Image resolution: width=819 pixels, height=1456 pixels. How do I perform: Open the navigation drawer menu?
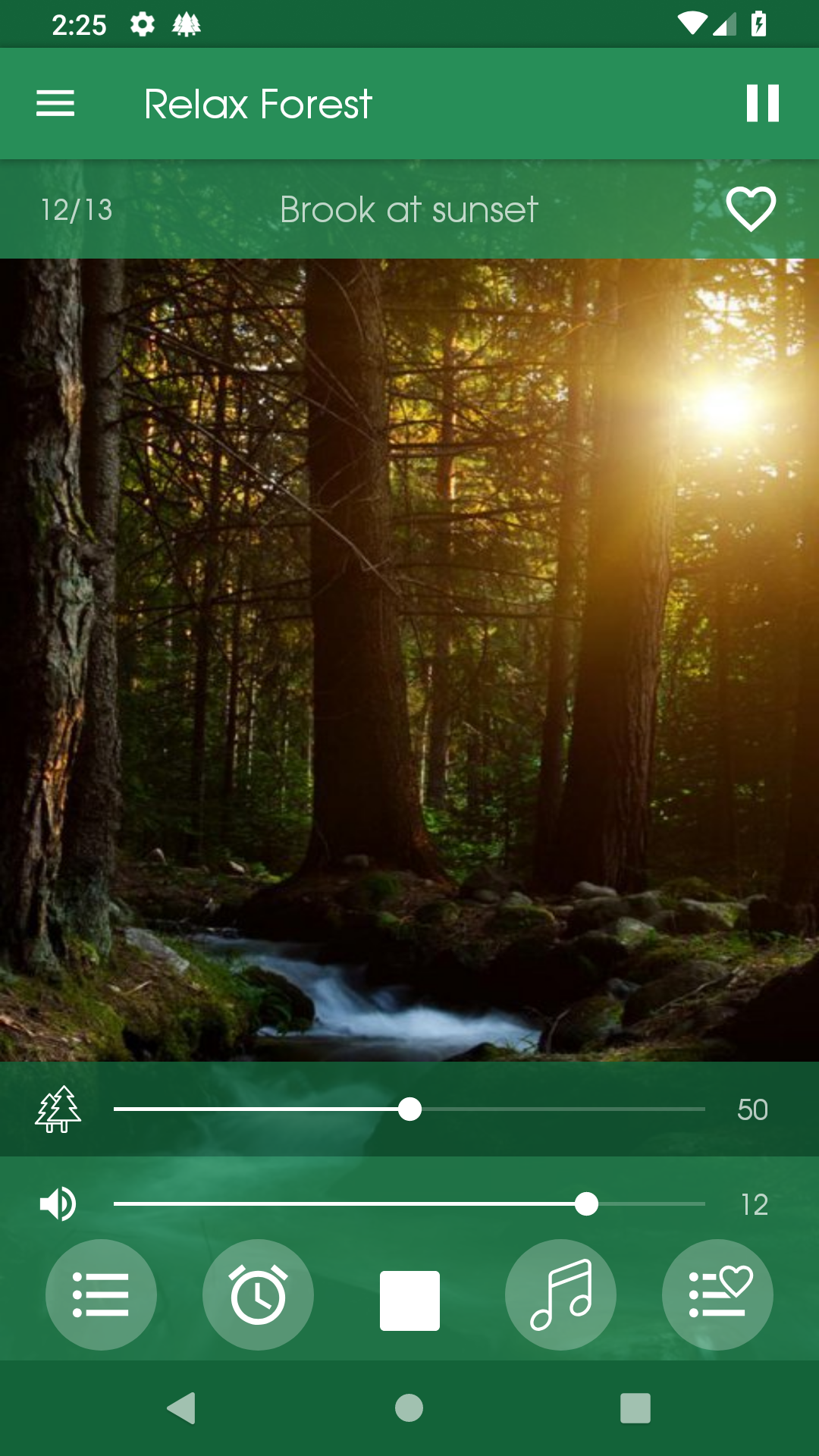click(55, 103)
